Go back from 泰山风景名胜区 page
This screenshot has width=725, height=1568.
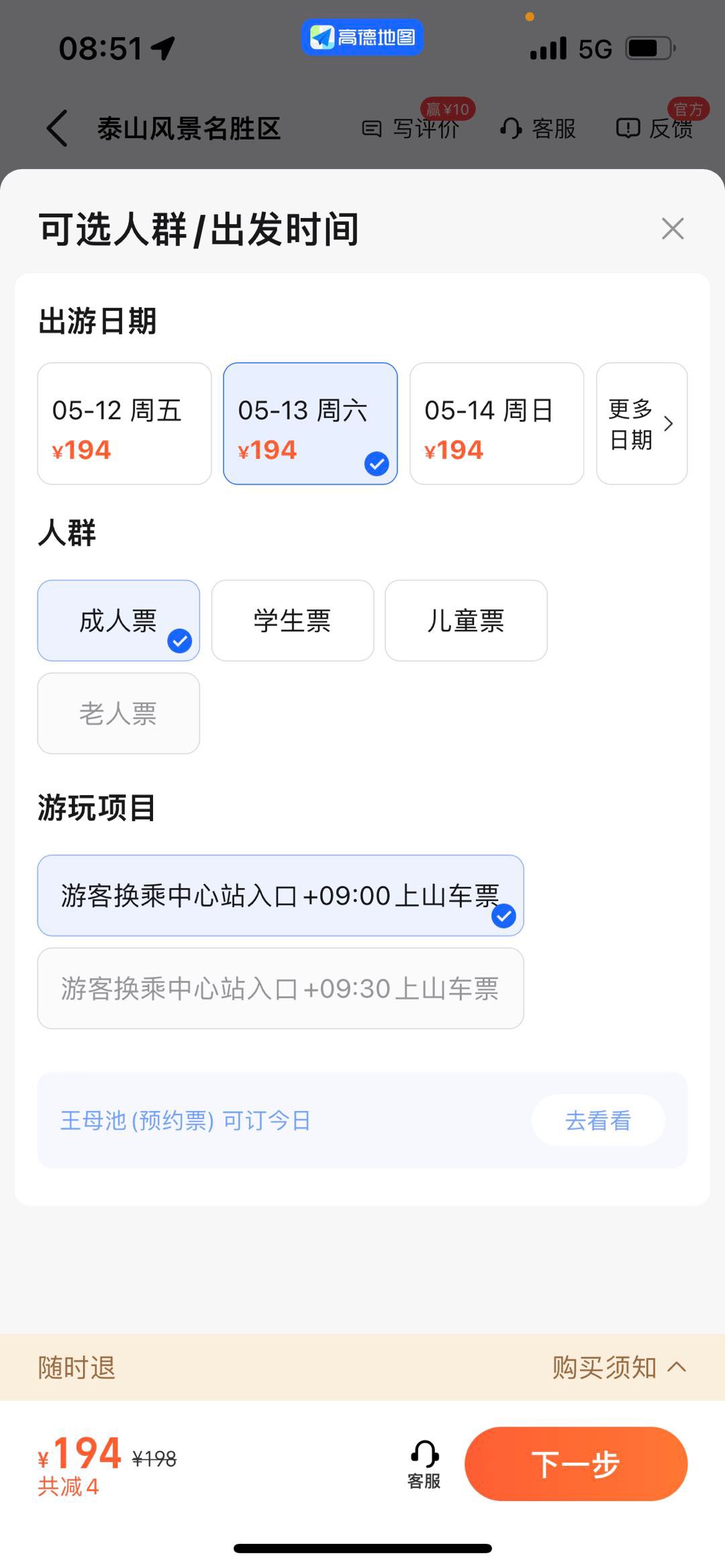pos(58,127)
